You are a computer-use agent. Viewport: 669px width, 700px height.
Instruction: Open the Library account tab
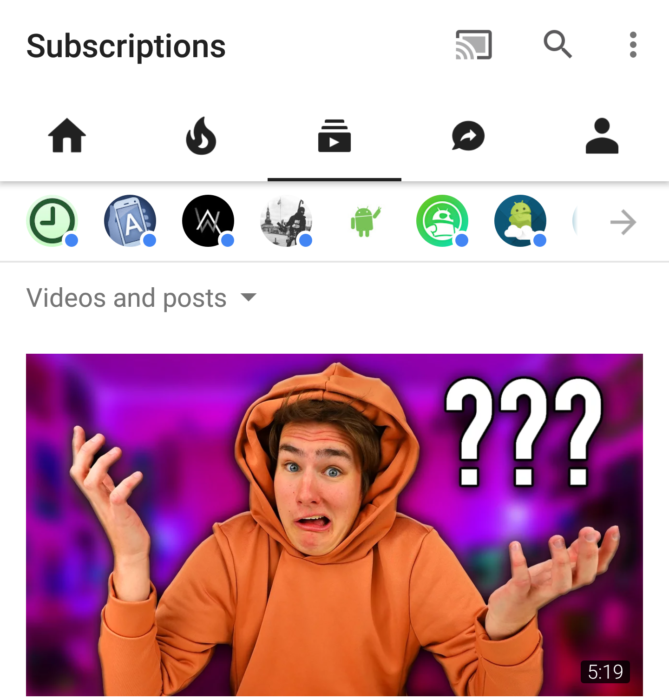(x=602, y=138)
